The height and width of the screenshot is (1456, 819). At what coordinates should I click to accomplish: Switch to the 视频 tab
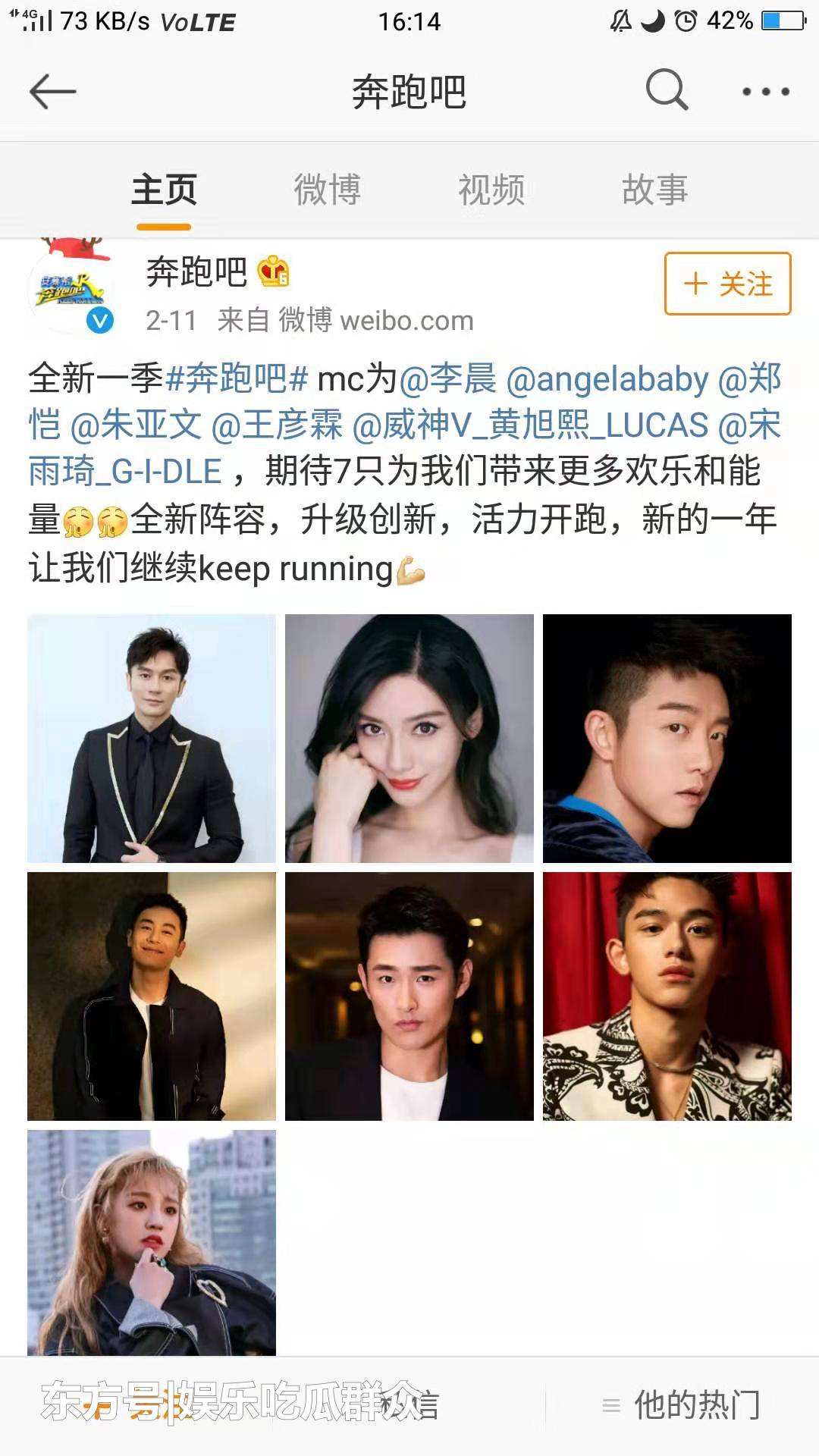coord(491,190)
